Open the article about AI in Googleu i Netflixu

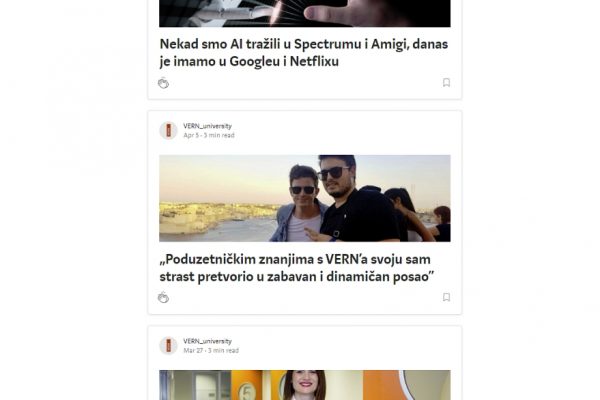point(304,52)
